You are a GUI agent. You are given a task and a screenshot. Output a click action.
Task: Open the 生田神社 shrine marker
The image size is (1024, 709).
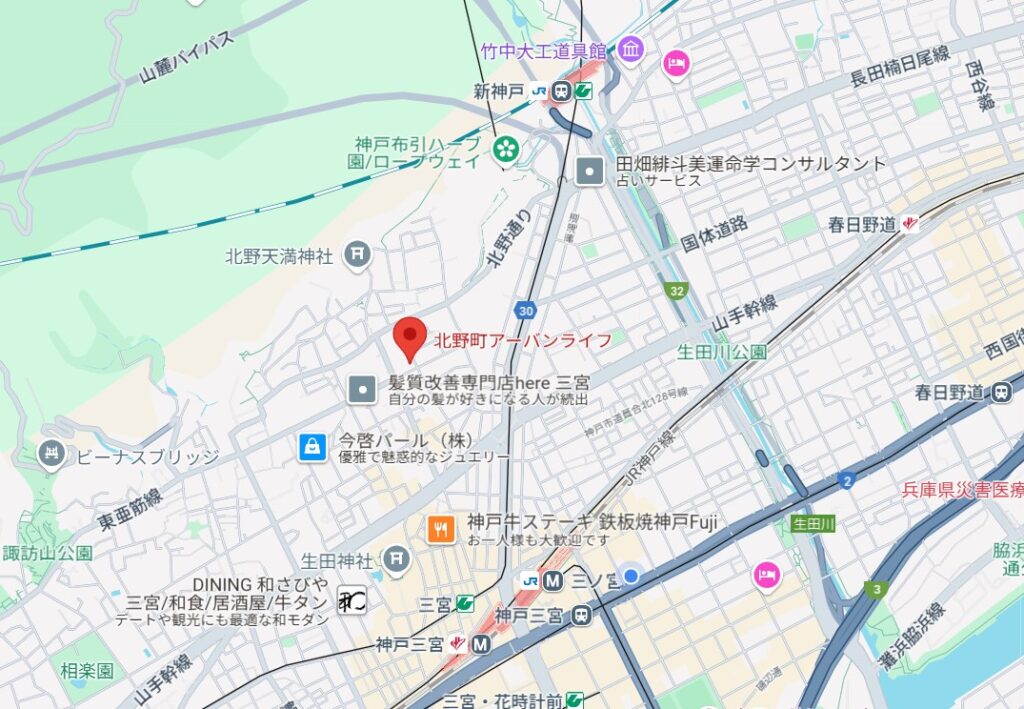[x=397, y=559]
